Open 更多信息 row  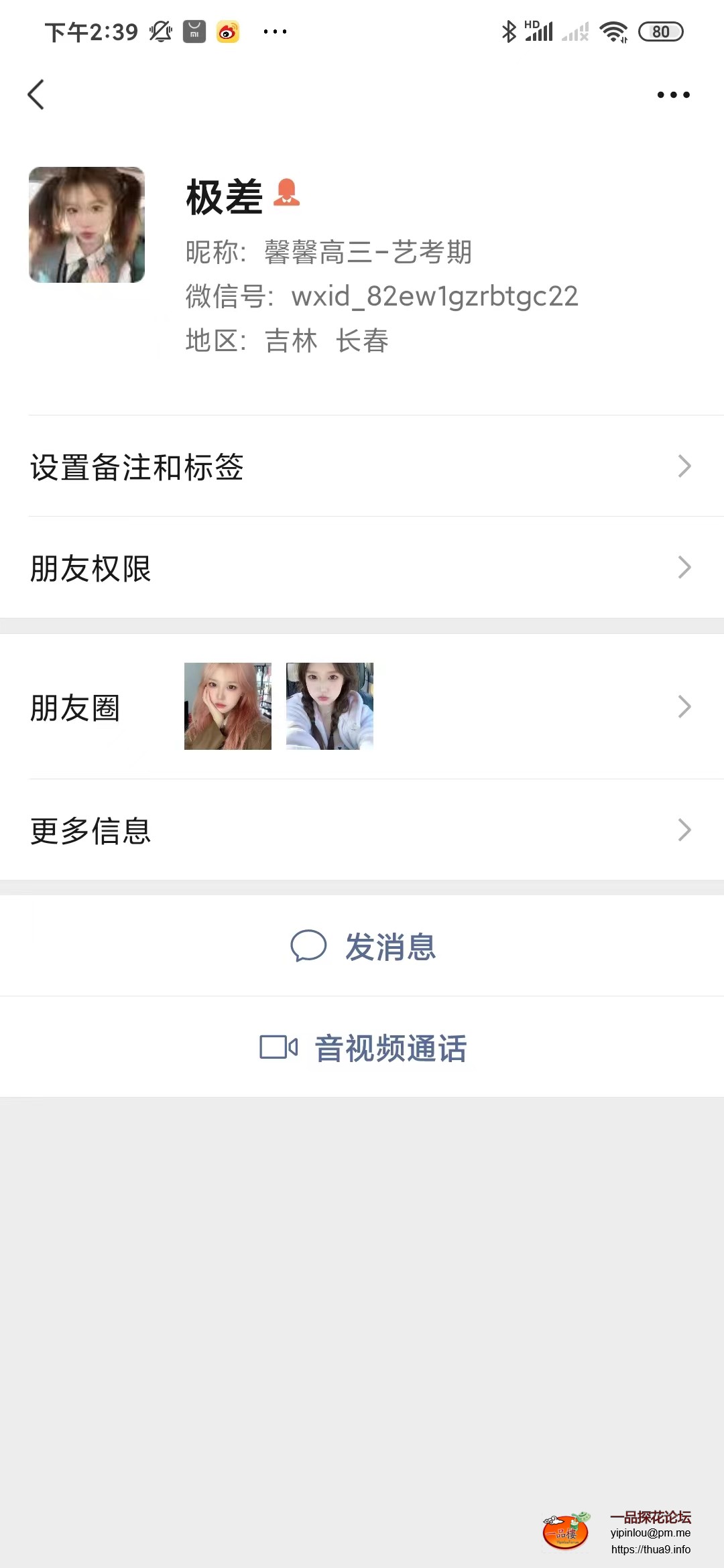(x=362, y=830)
